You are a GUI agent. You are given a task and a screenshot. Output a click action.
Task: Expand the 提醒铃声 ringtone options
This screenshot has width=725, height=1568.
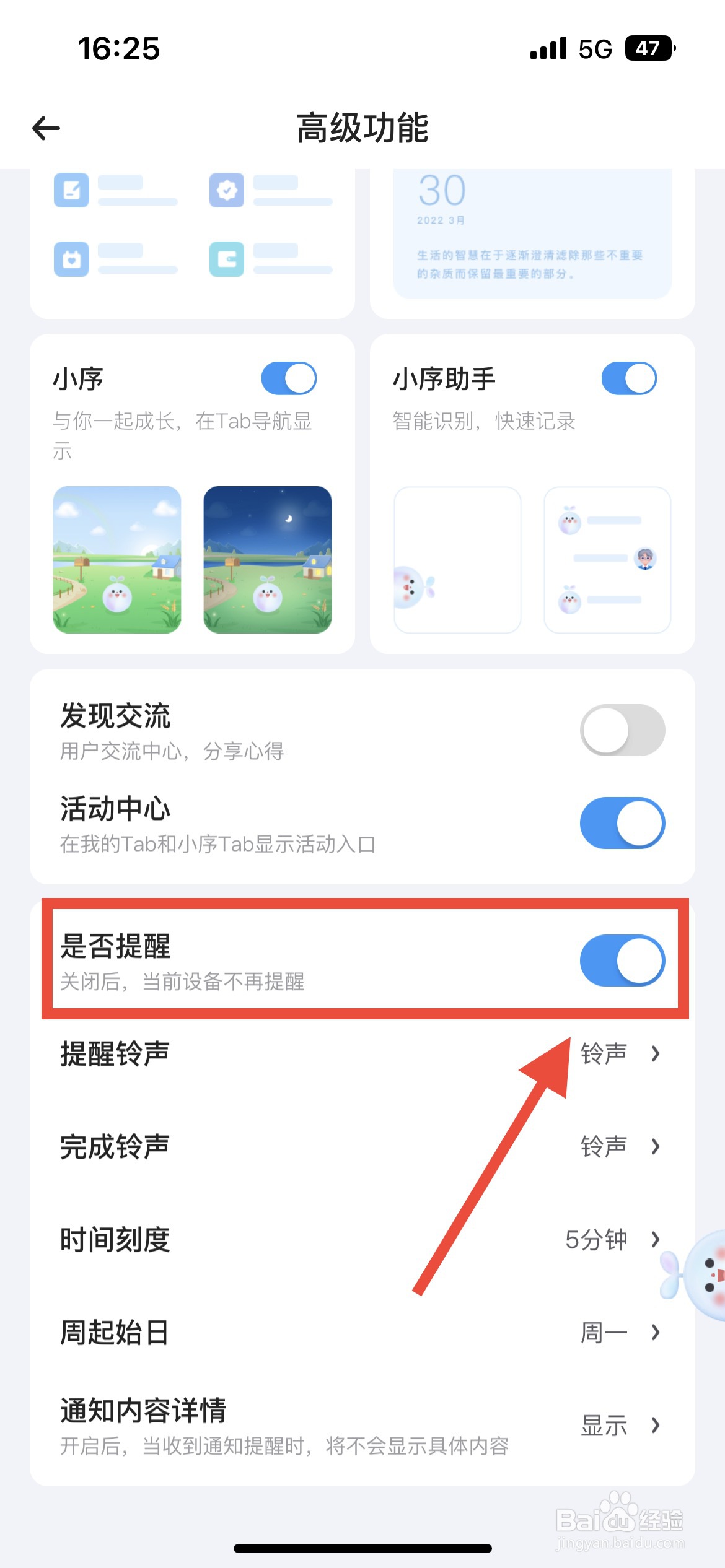[362, 1053]
